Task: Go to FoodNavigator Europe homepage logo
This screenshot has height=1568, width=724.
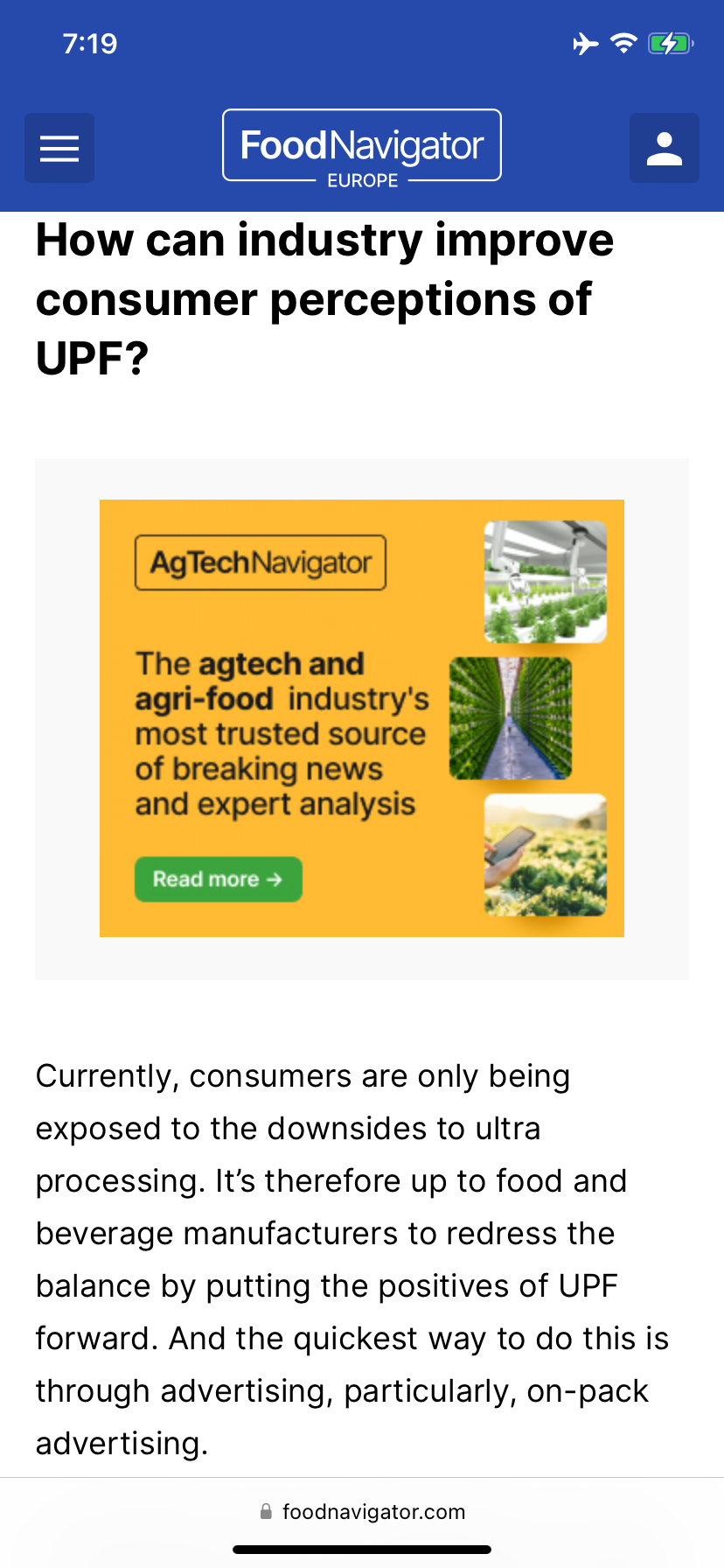Action: [x=362, y=147]
